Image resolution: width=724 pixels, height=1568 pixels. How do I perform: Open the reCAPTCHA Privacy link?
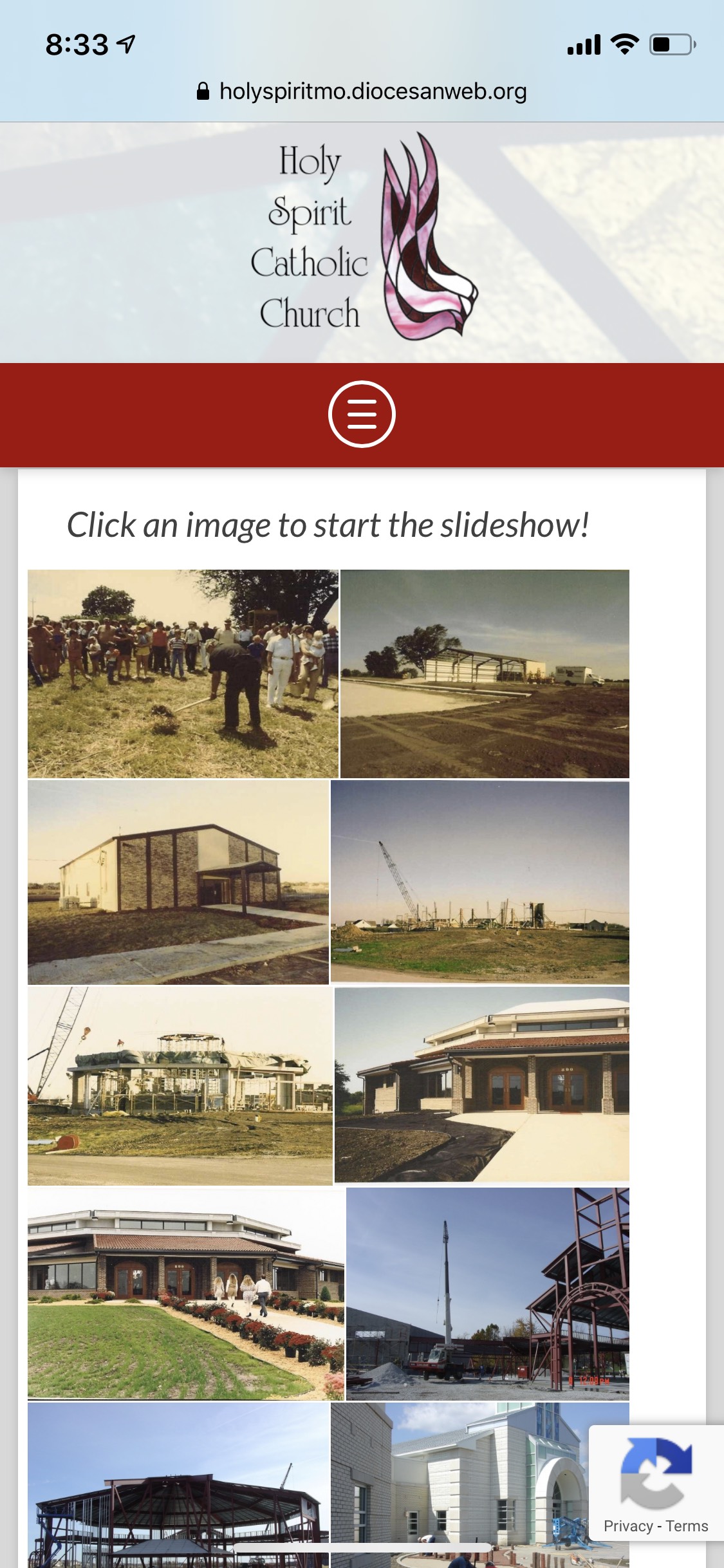pyautogui.click(x=627, y=1526)
